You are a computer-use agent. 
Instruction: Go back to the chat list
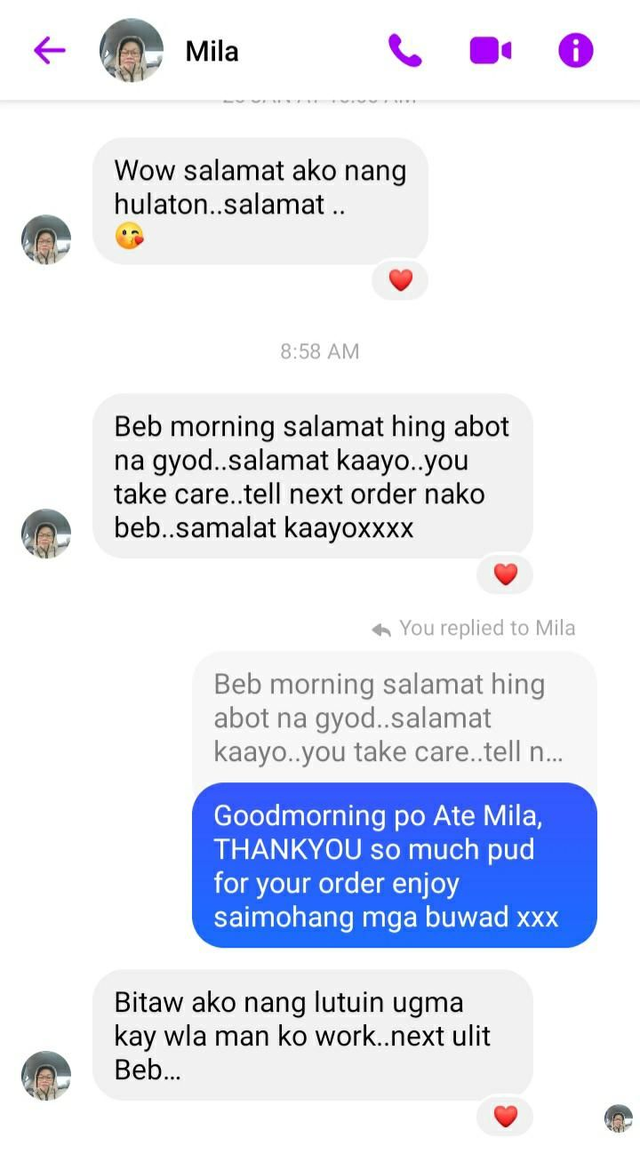[x=49, y=50]
